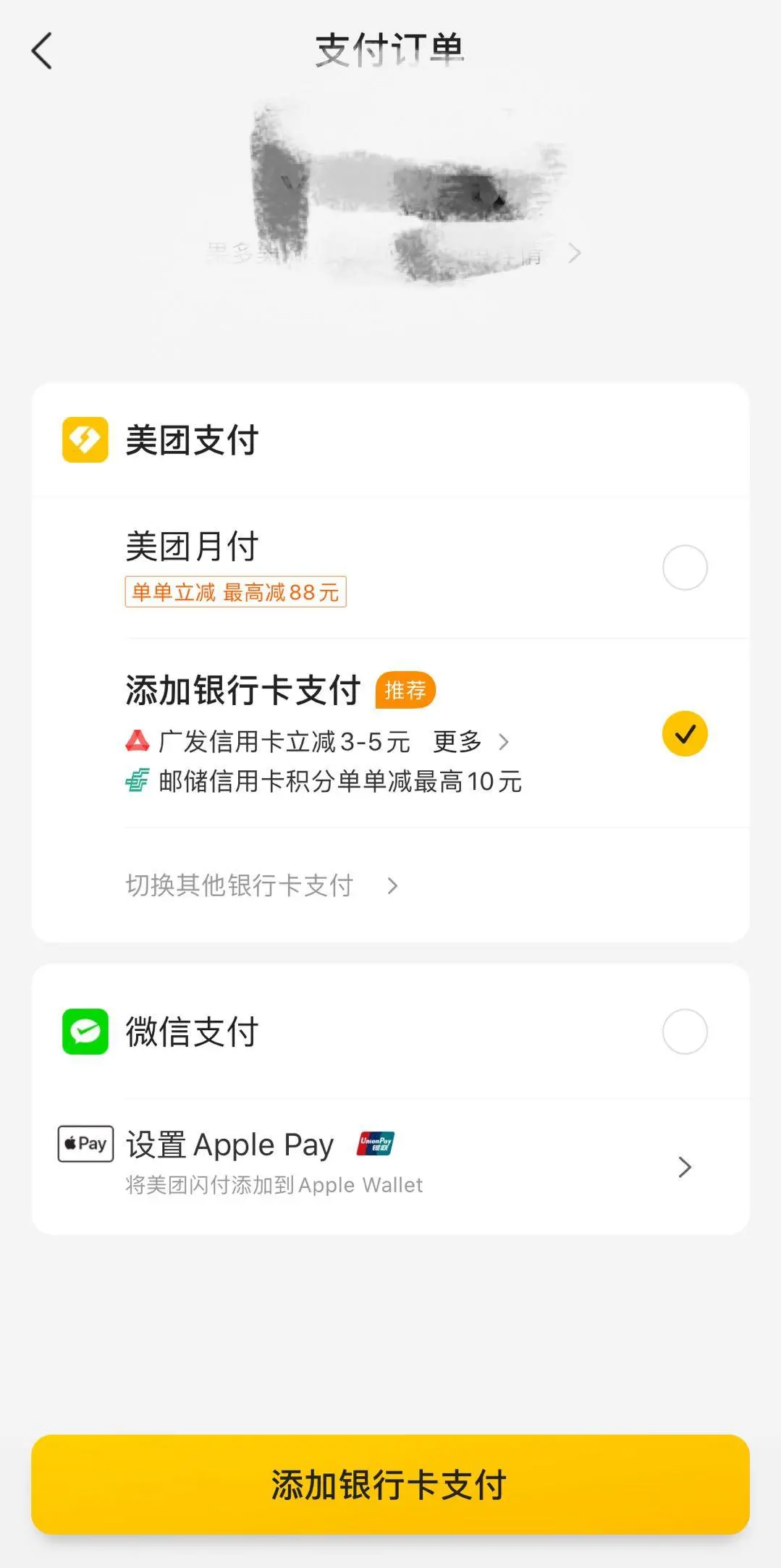Click the 广发信用卡立减3-5元 offer text
This screenshot has width=781, height=1568.
282,741
